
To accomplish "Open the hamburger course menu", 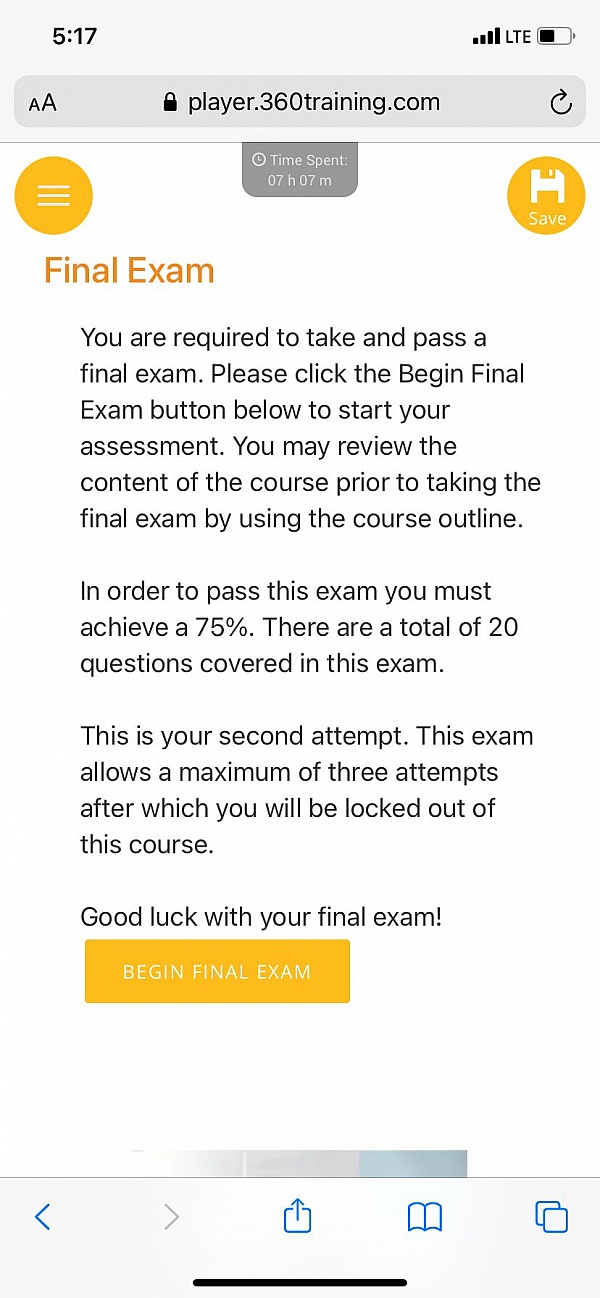I will click(53, 196).
